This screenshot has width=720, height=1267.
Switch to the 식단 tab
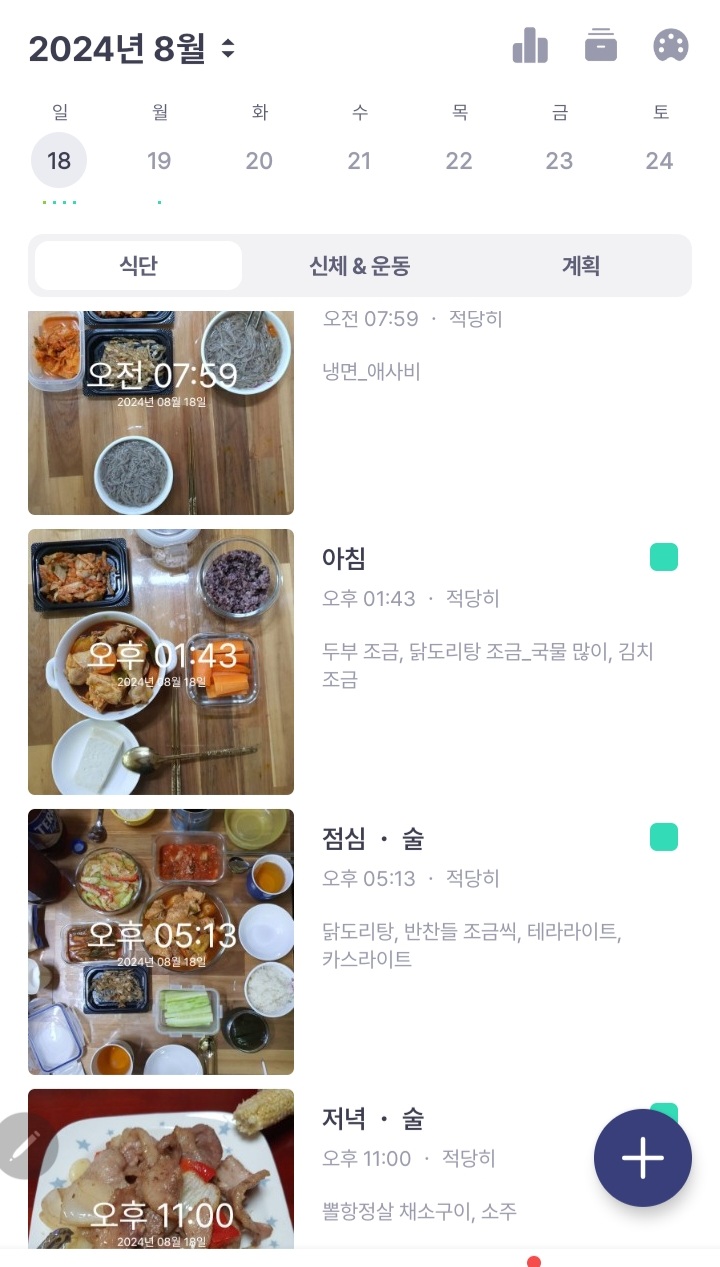click(139, 266)
